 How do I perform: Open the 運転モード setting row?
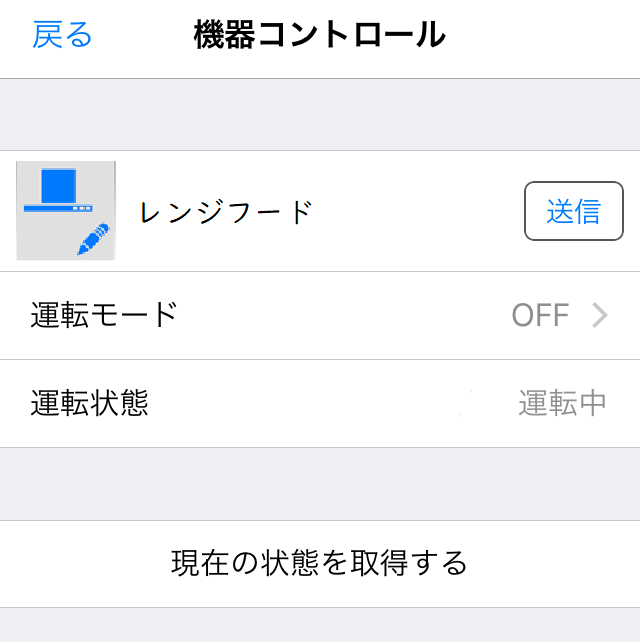click(x=320, y=316)
